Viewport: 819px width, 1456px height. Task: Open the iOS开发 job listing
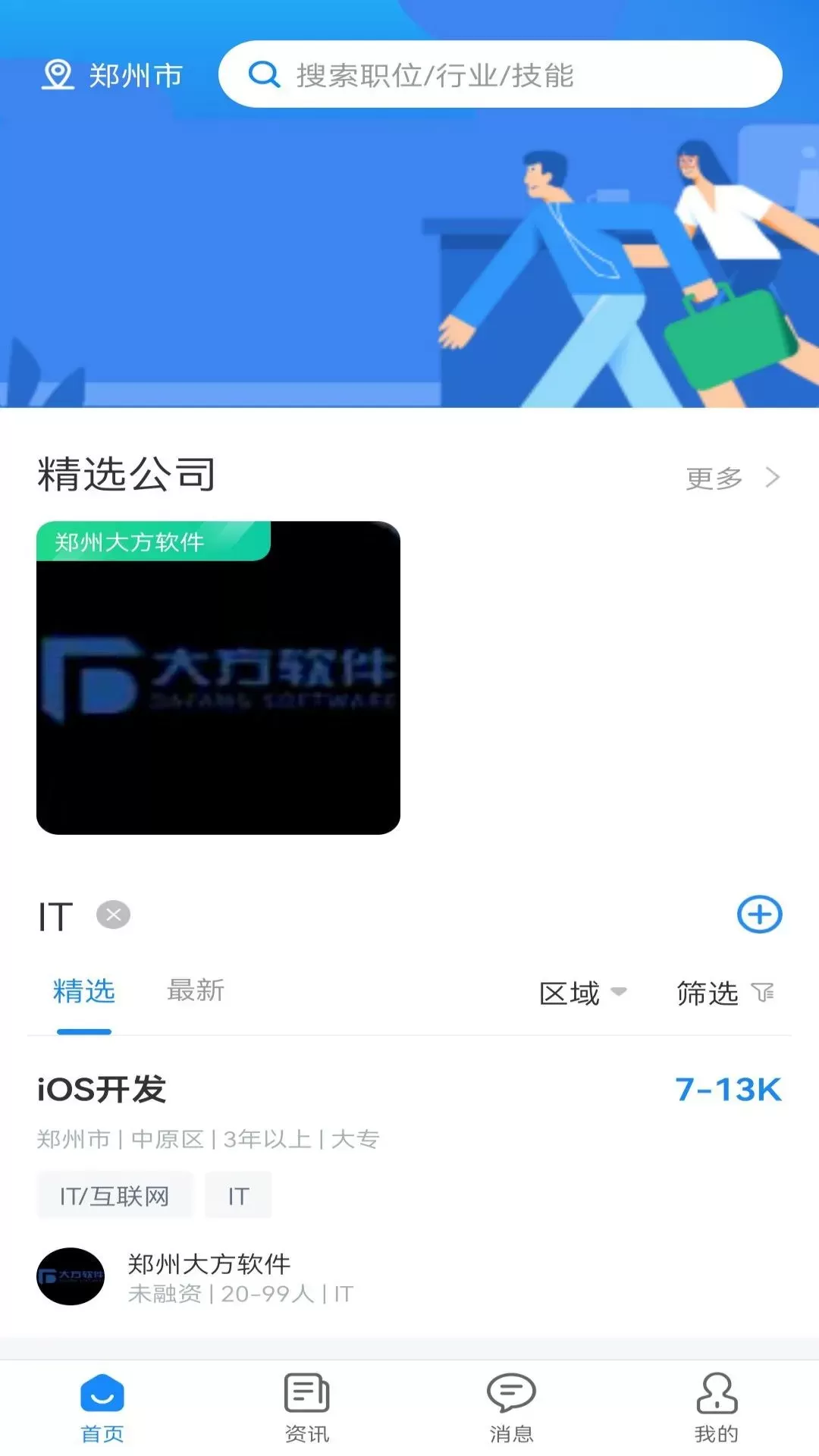coord(409,1188)
